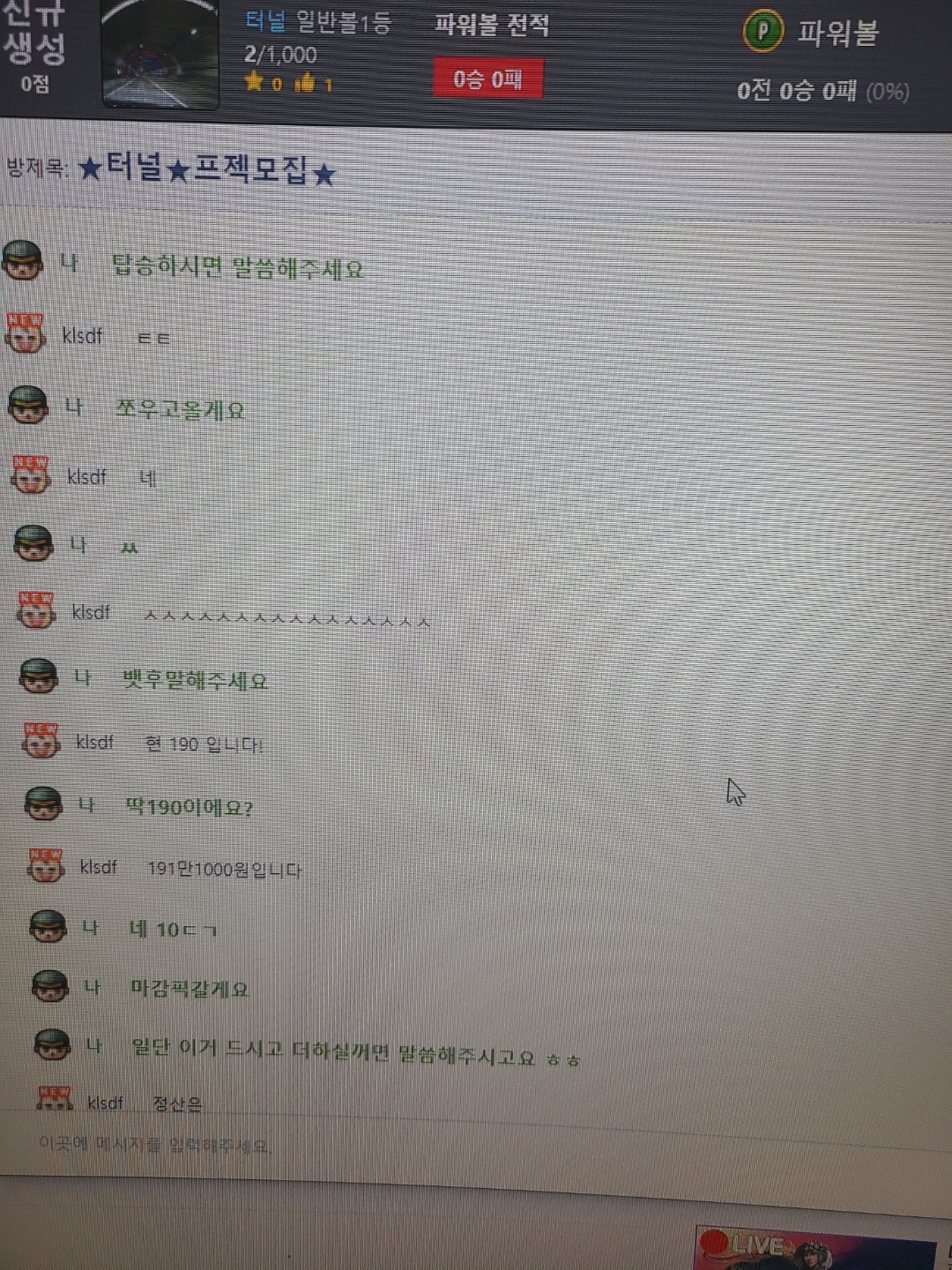Open the 터널 room thumbnail image
952x1270 pixels.
point(160,55)
